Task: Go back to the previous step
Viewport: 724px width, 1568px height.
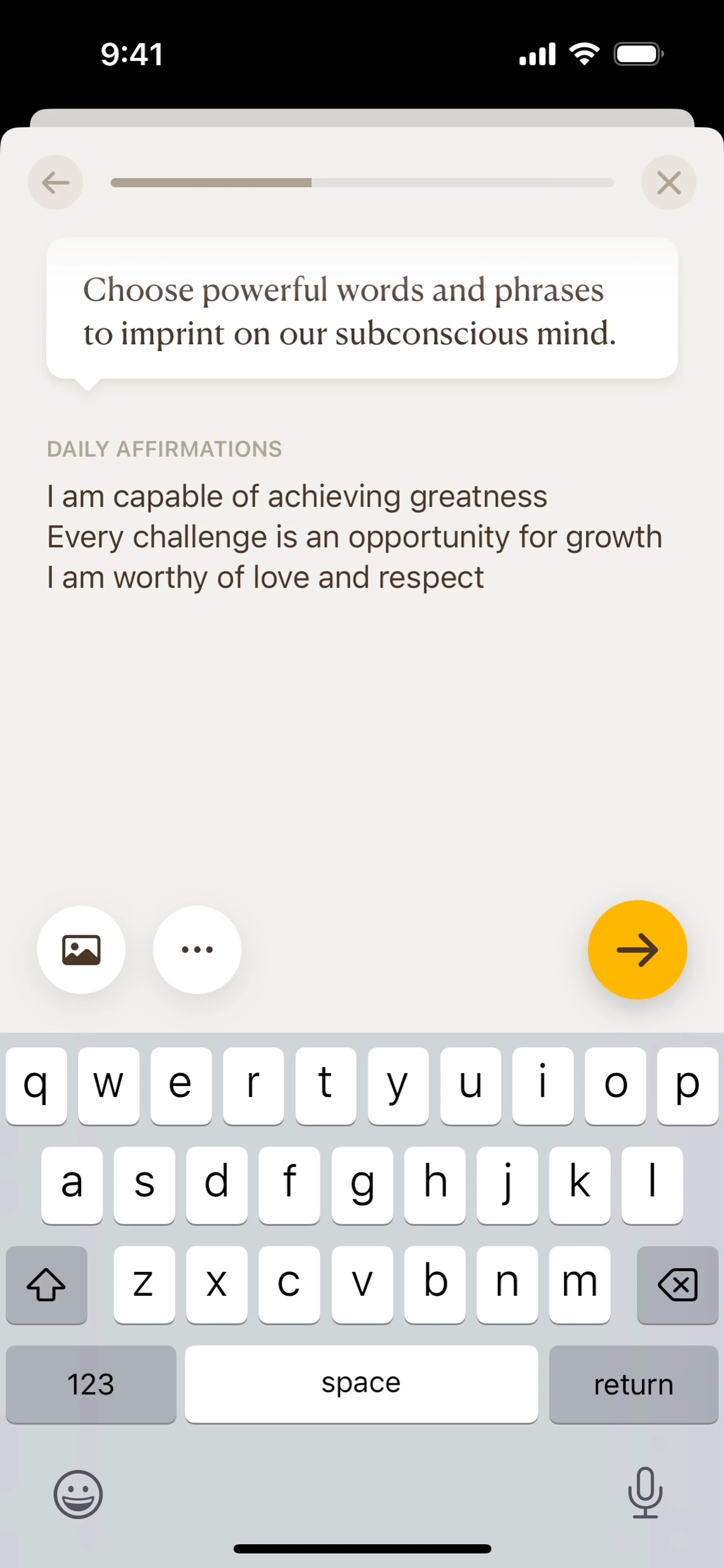Action: tap(55, 182)
